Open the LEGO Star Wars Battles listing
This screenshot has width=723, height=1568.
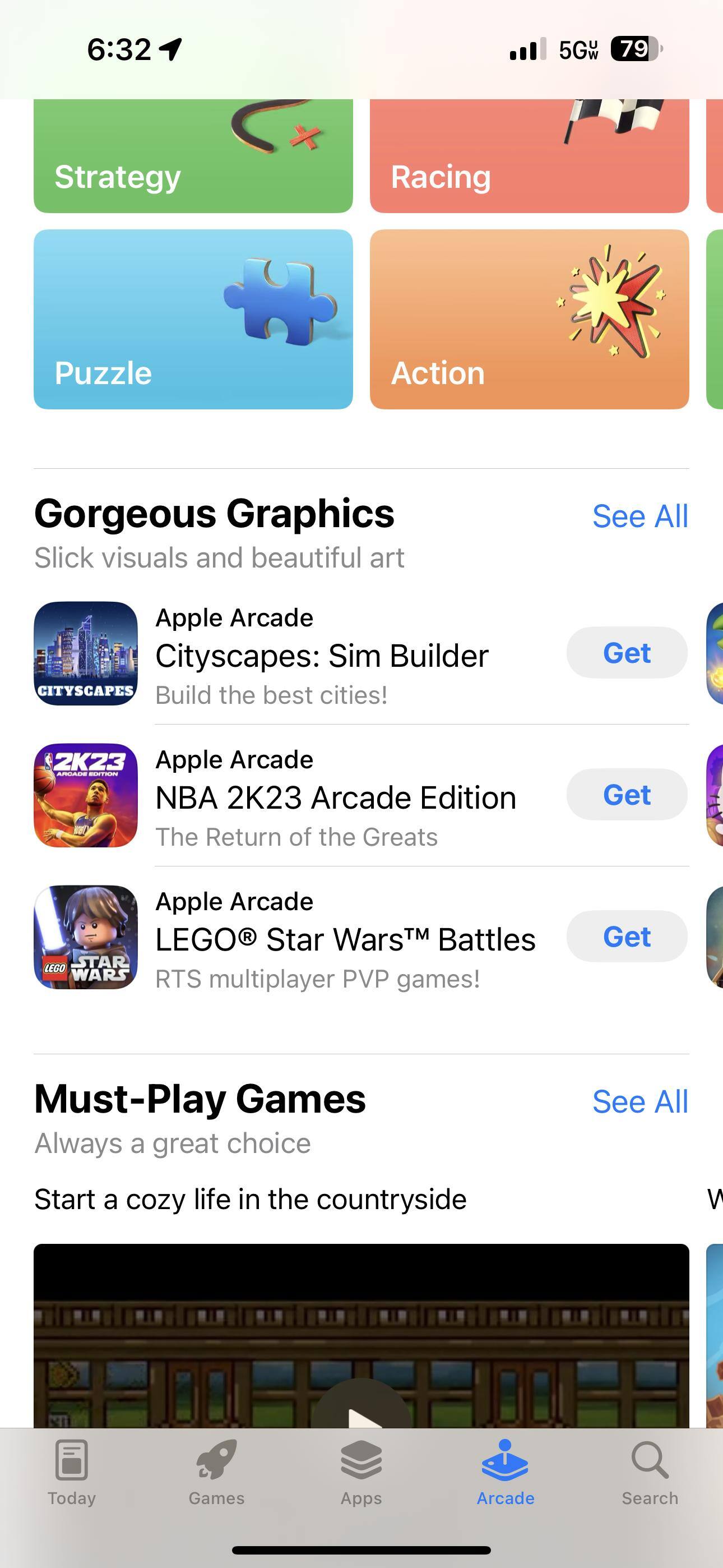tap(345, 939)
